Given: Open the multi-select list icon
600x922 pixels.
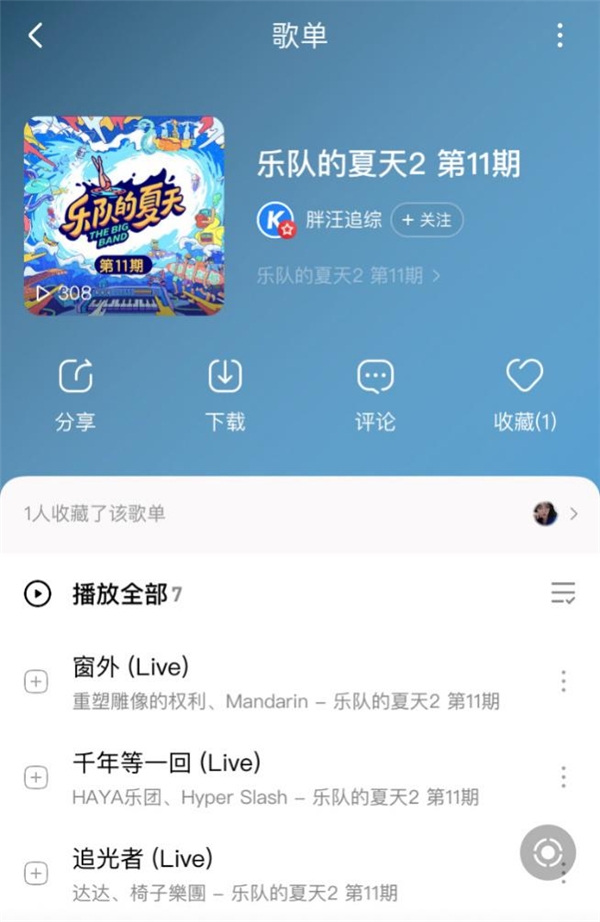Looking at the screenshot, I should (x=563, y=594).
